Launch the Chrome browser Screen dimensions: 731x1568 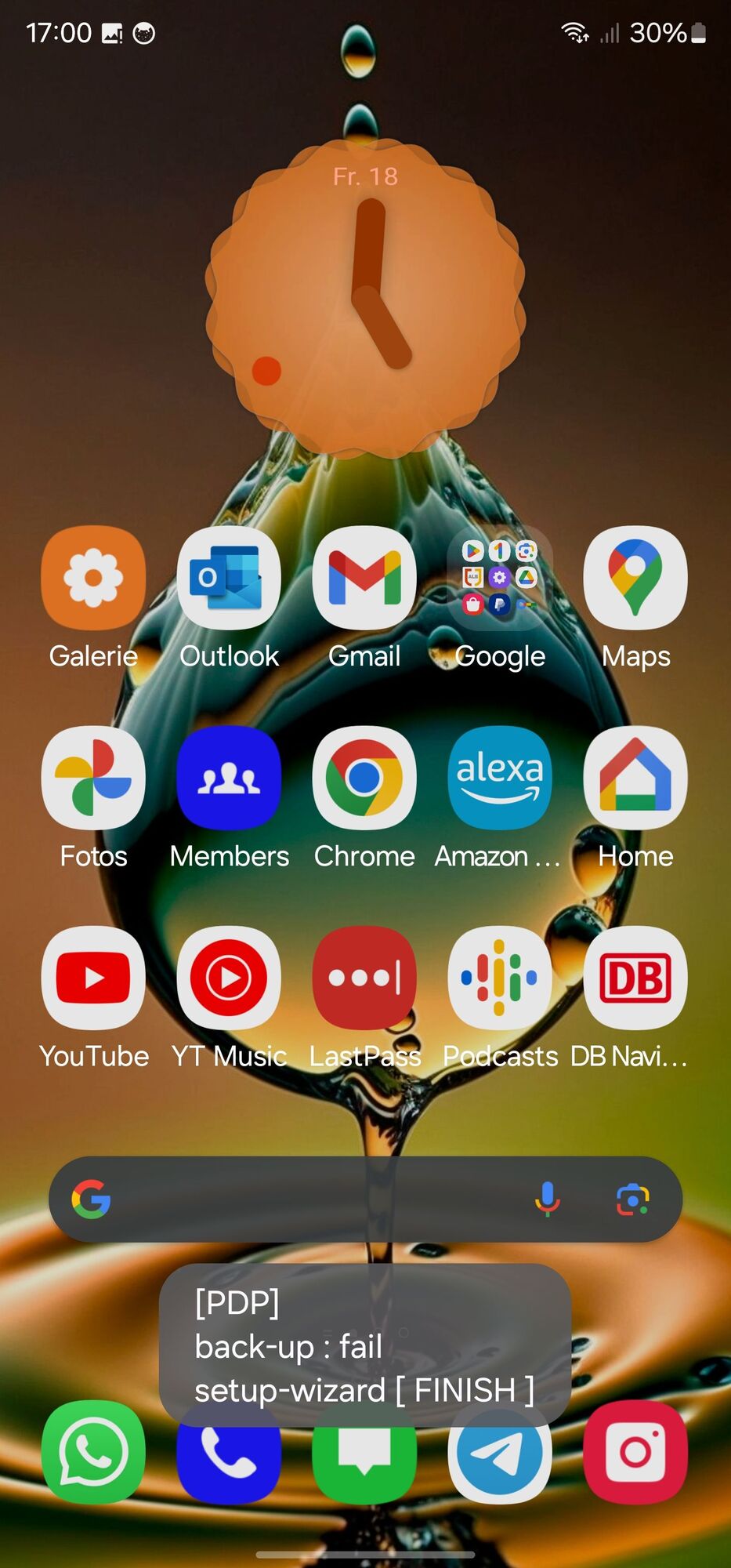point(364,778)
